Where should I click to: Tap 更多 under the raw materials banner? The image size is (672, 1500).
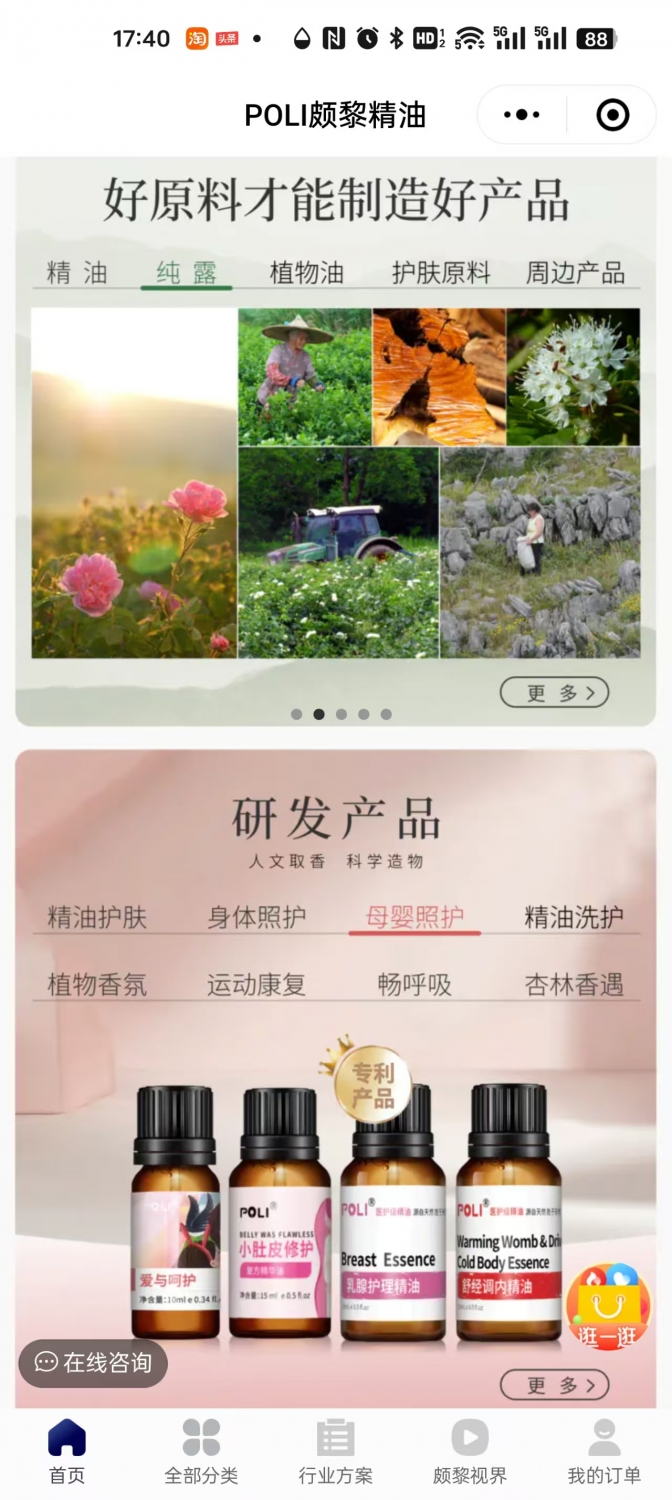click(x=554, y=692)
